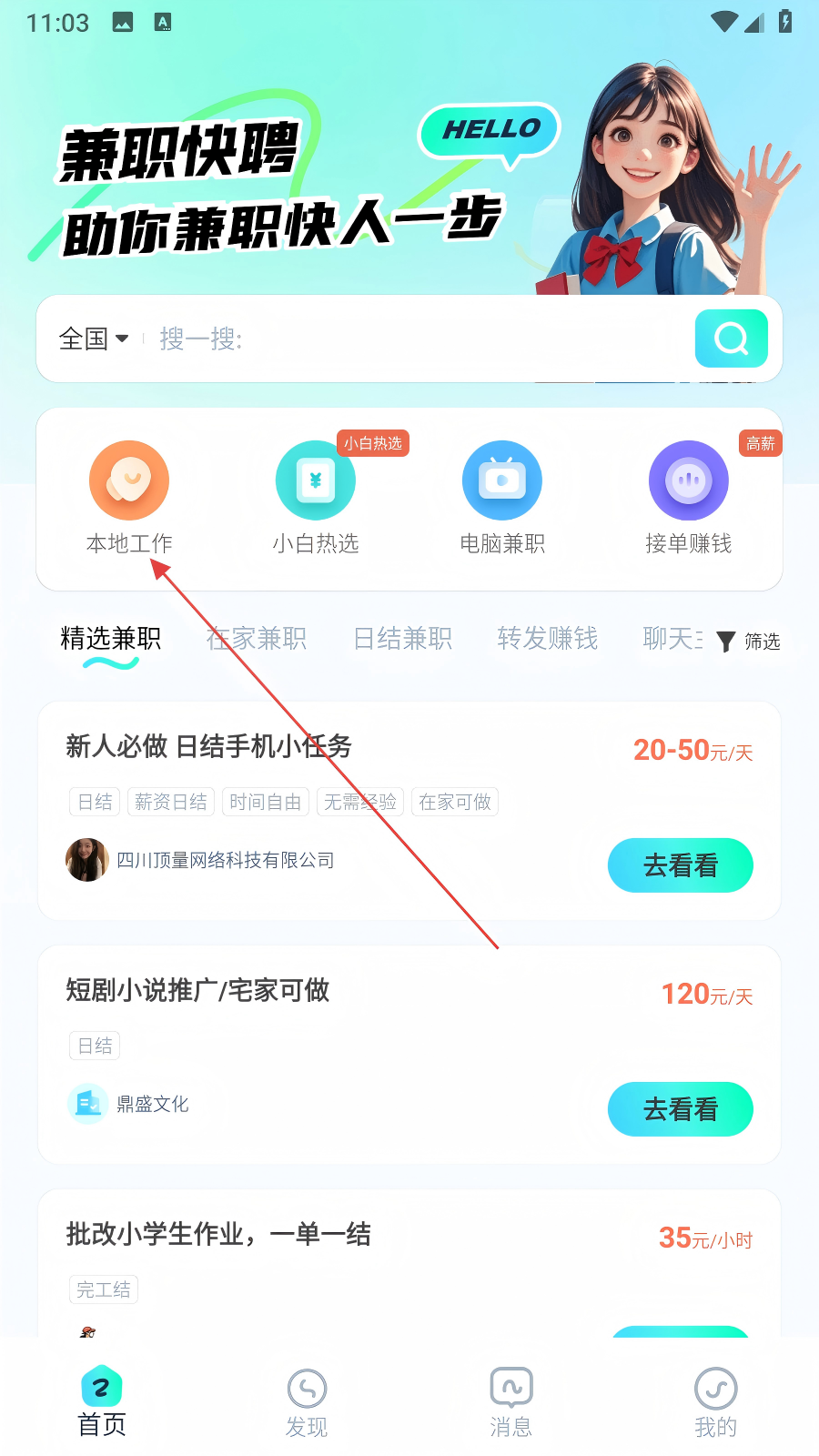Go to the 我的 tab

716,1403
